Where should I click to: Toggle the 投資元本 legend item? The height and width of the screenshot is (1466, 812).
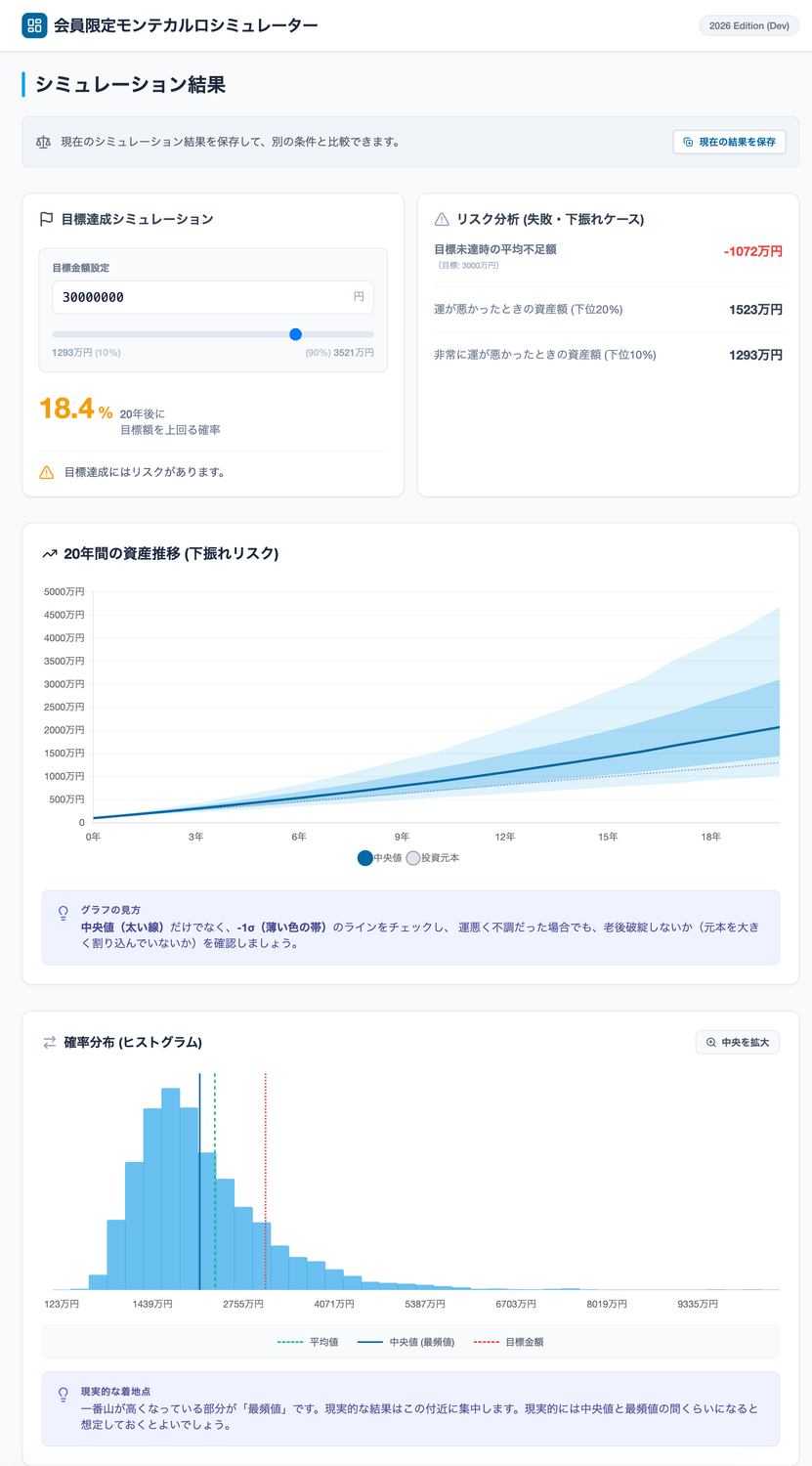point(433,858)
